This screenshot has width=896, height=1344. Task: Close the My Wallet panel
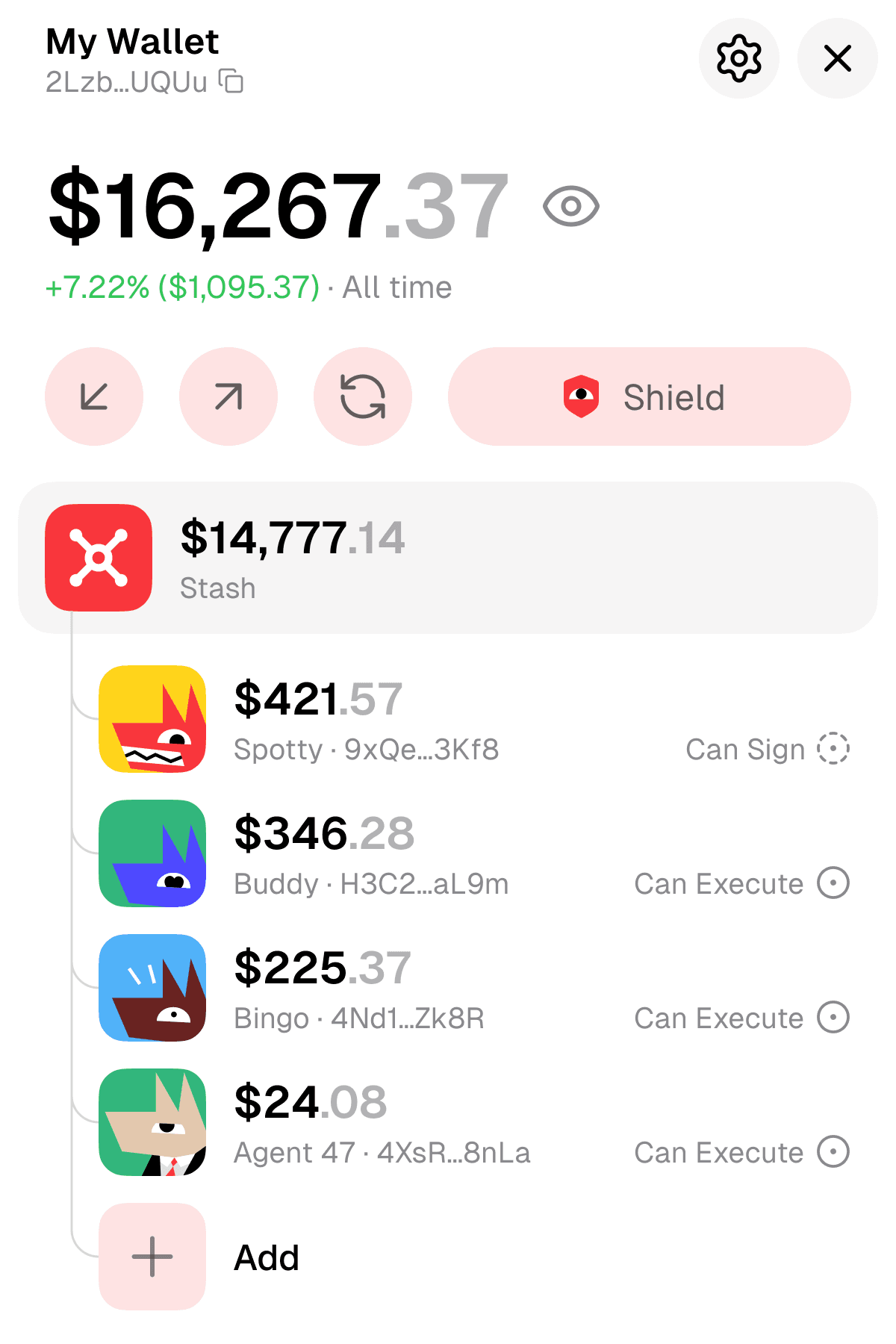(x=837, y=58)
